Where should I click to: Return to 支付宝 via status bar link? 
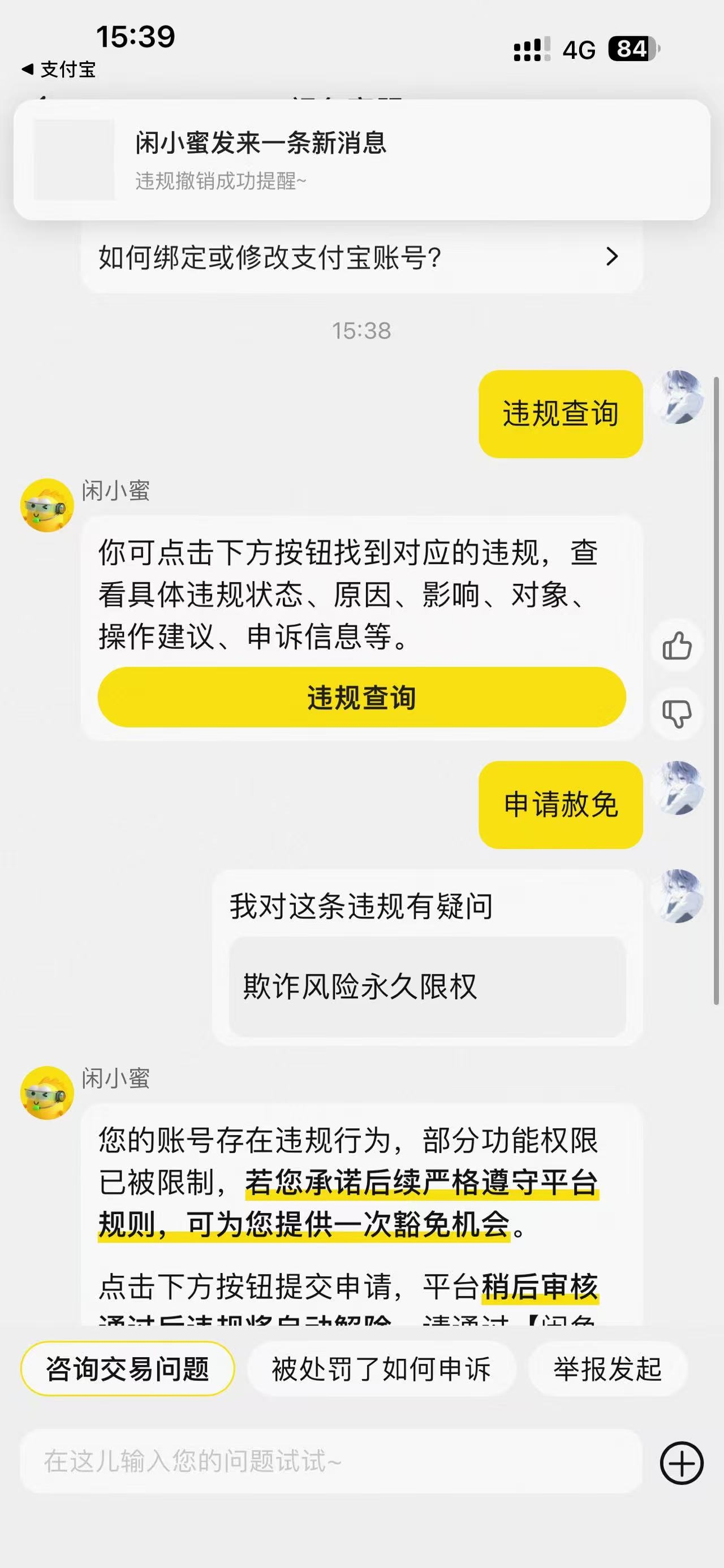pyautogui.click(x=59, y=70)
